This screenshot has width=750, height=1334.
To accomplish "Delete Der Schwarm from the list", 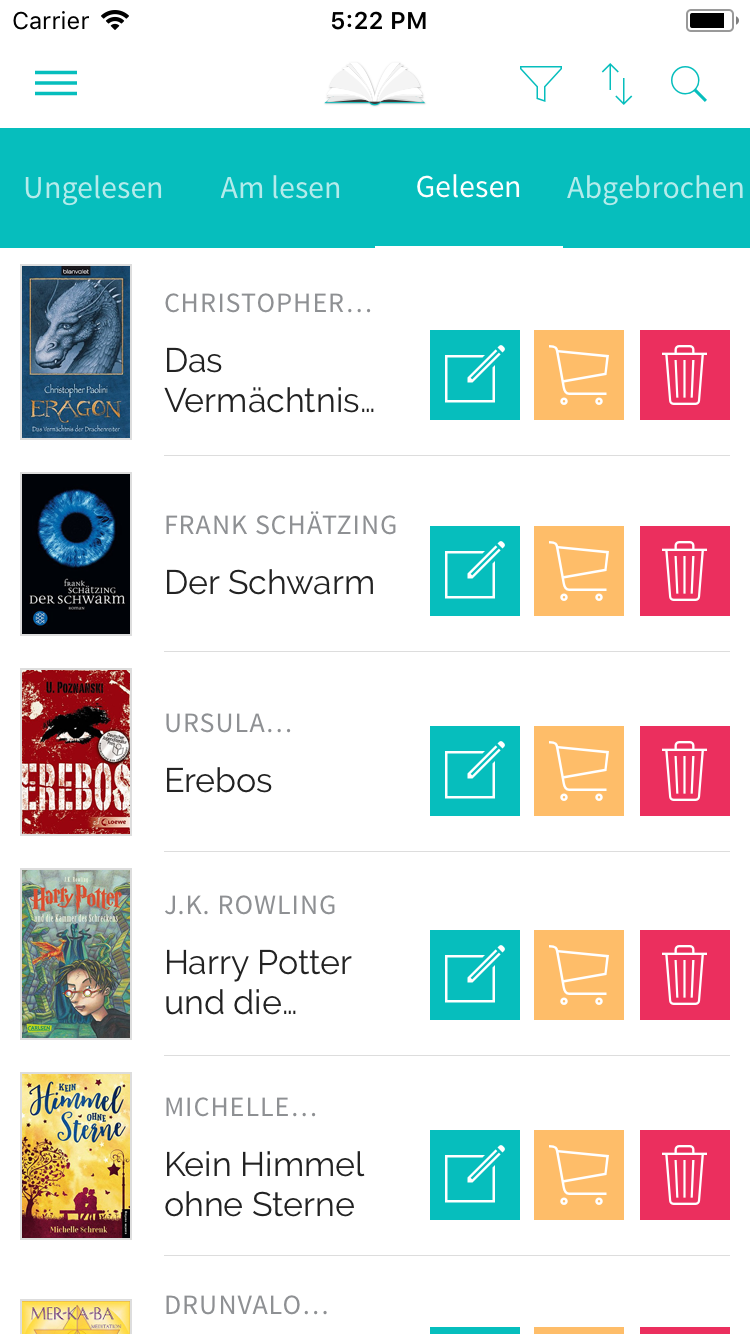I will click(685, 571).
